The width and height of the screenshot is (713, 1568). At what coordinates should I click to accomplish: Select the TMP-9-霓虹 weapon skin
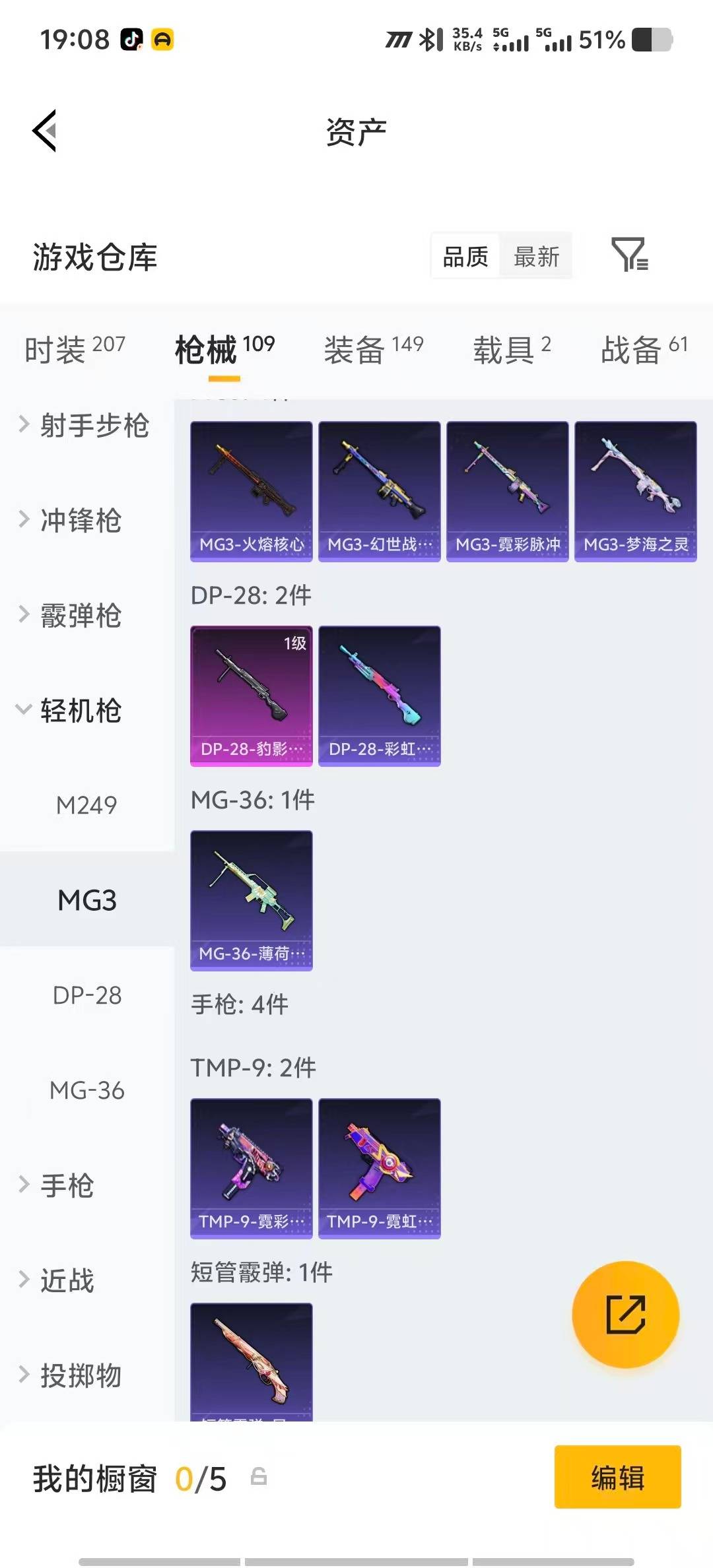pyautogui.click(x=379, y=1168)
